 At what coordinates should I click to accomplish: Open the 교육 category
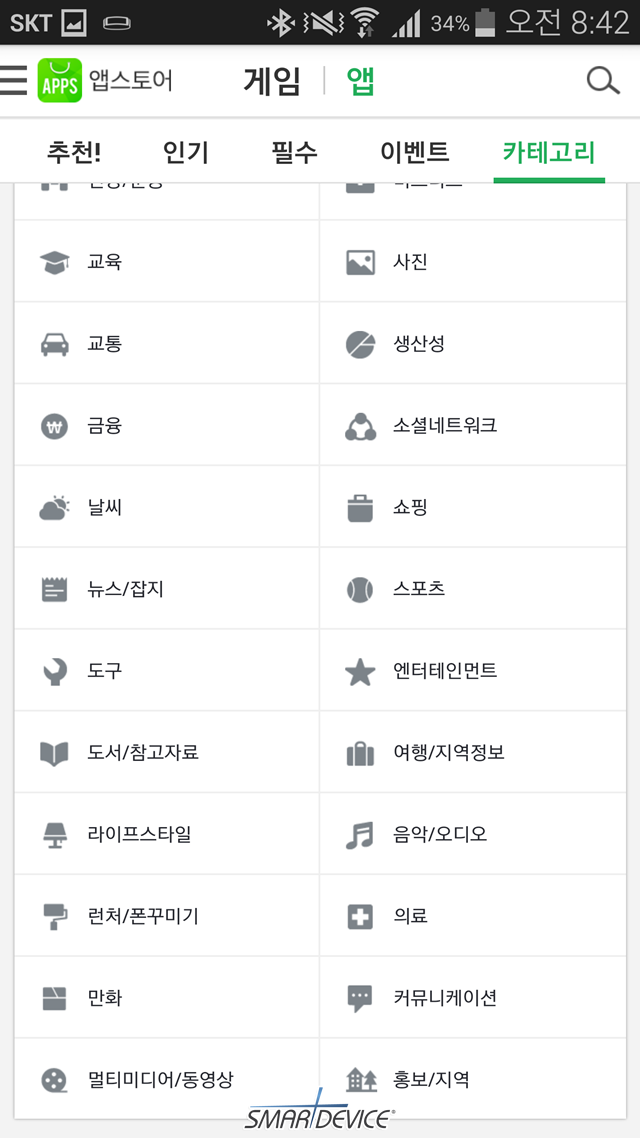167,261
